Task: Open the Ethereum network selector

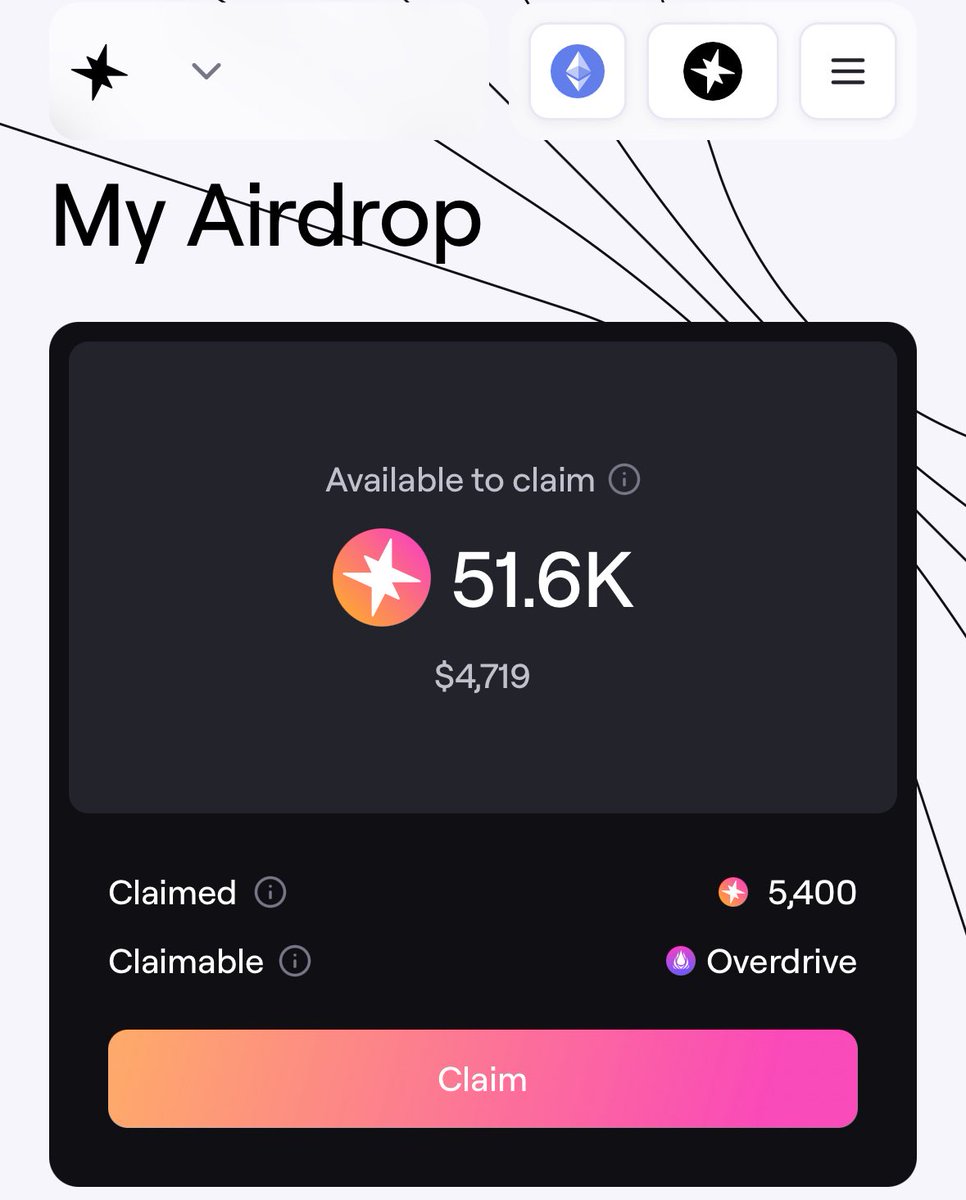Action: coord(577,72)
